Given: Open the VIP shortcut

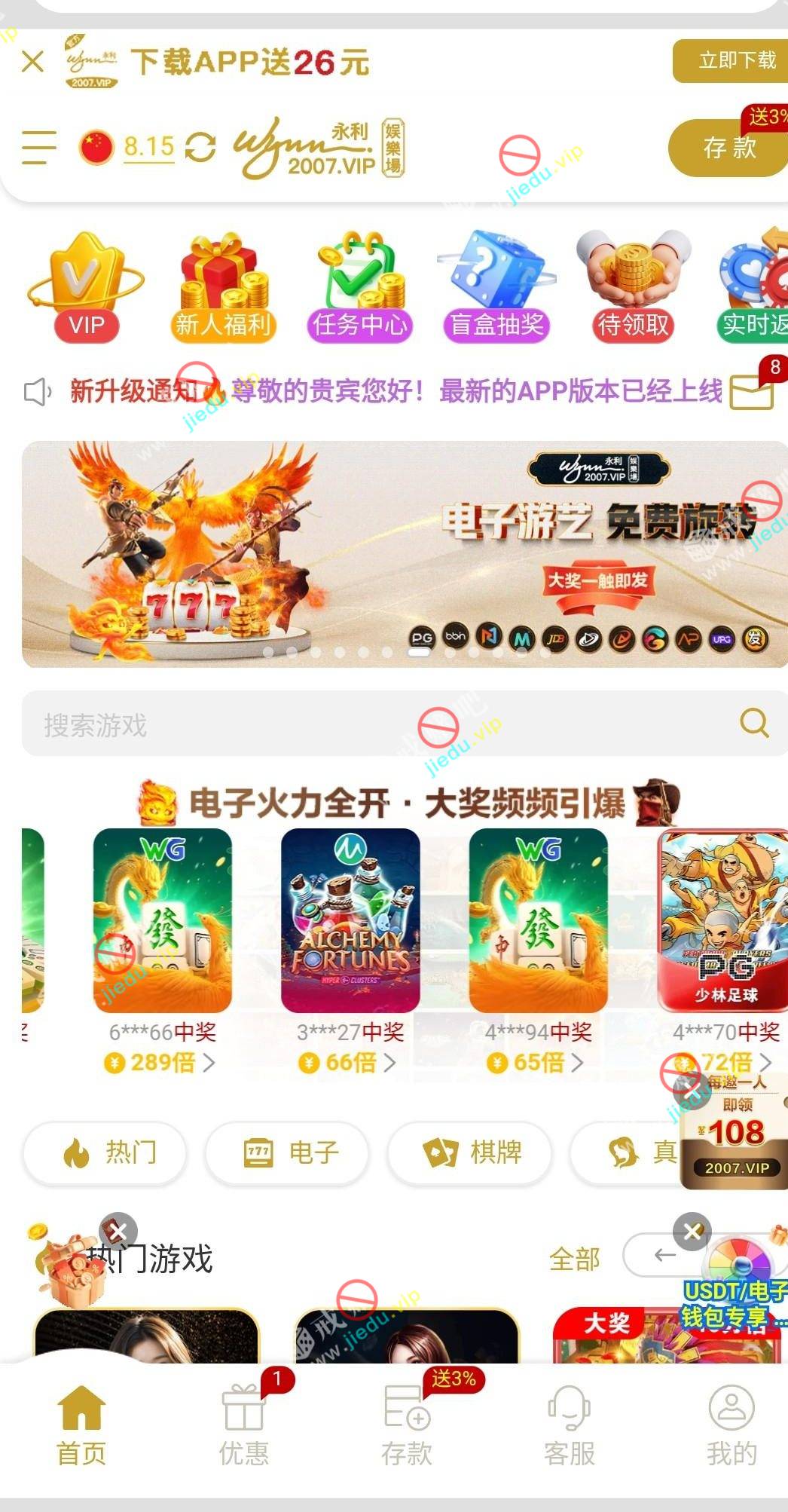Looking at the screenshot, I should (x=86, y=288).
